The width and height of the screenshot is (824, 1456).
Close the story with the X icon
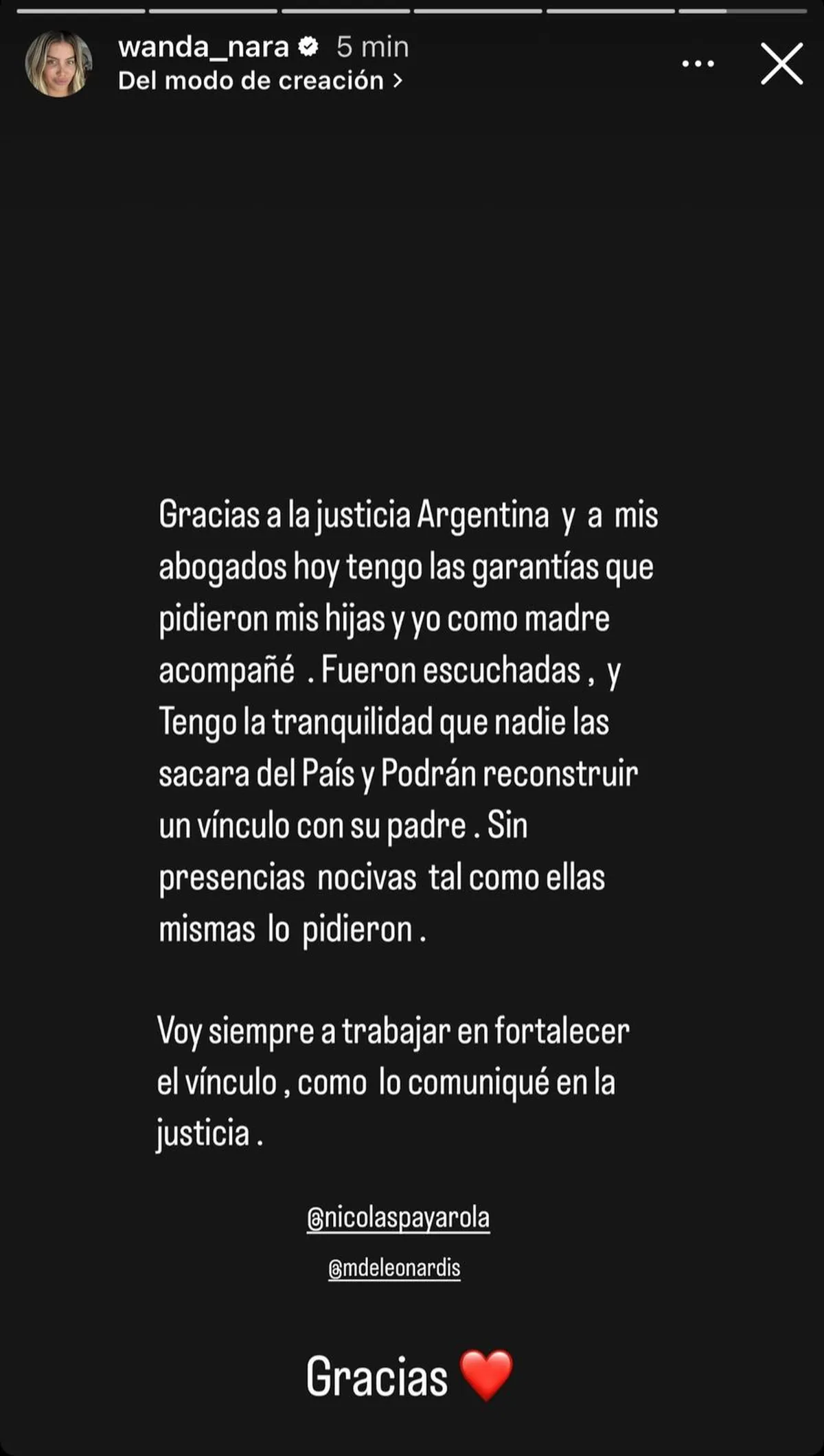tap(781, 64)
